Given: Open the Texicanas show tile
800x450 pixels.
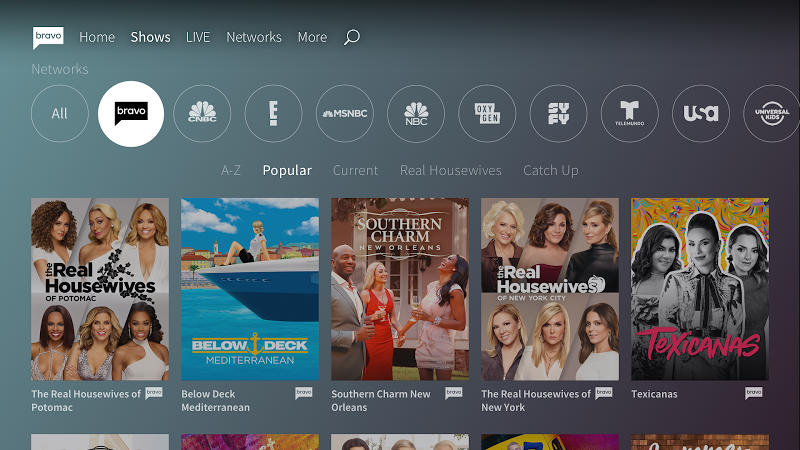Looking at the screenshot, I should point(700,290).
